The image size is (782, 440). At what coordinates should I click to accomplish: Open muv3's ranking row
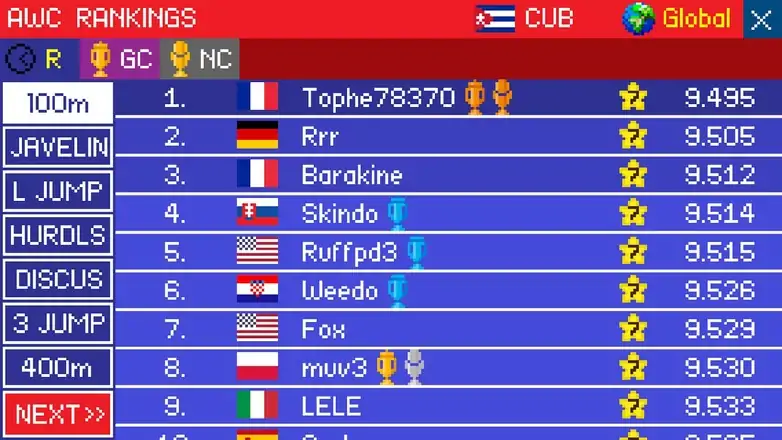pyautogui.click(x=446, y=367)
